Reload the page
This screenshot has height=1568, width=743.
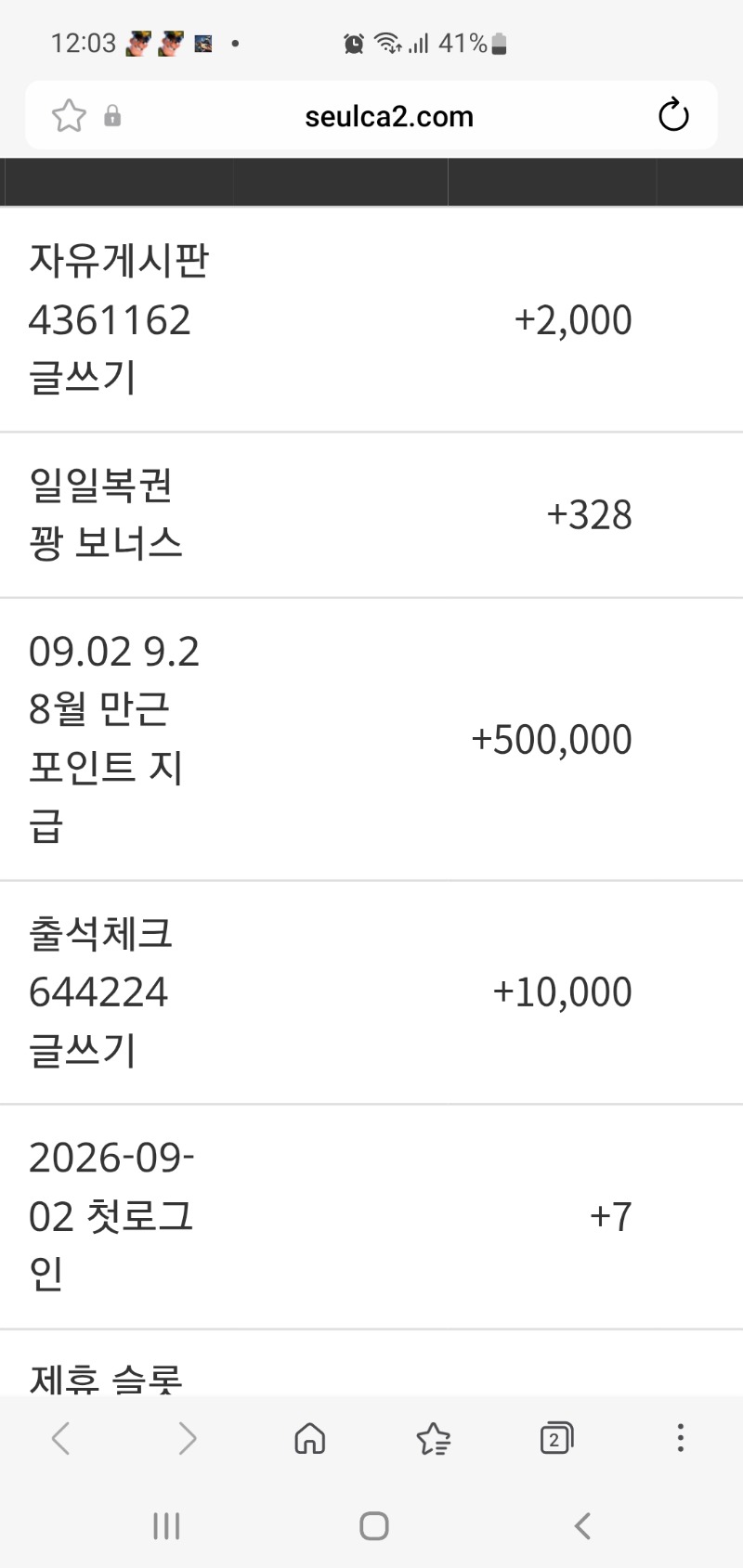(673, 116)
